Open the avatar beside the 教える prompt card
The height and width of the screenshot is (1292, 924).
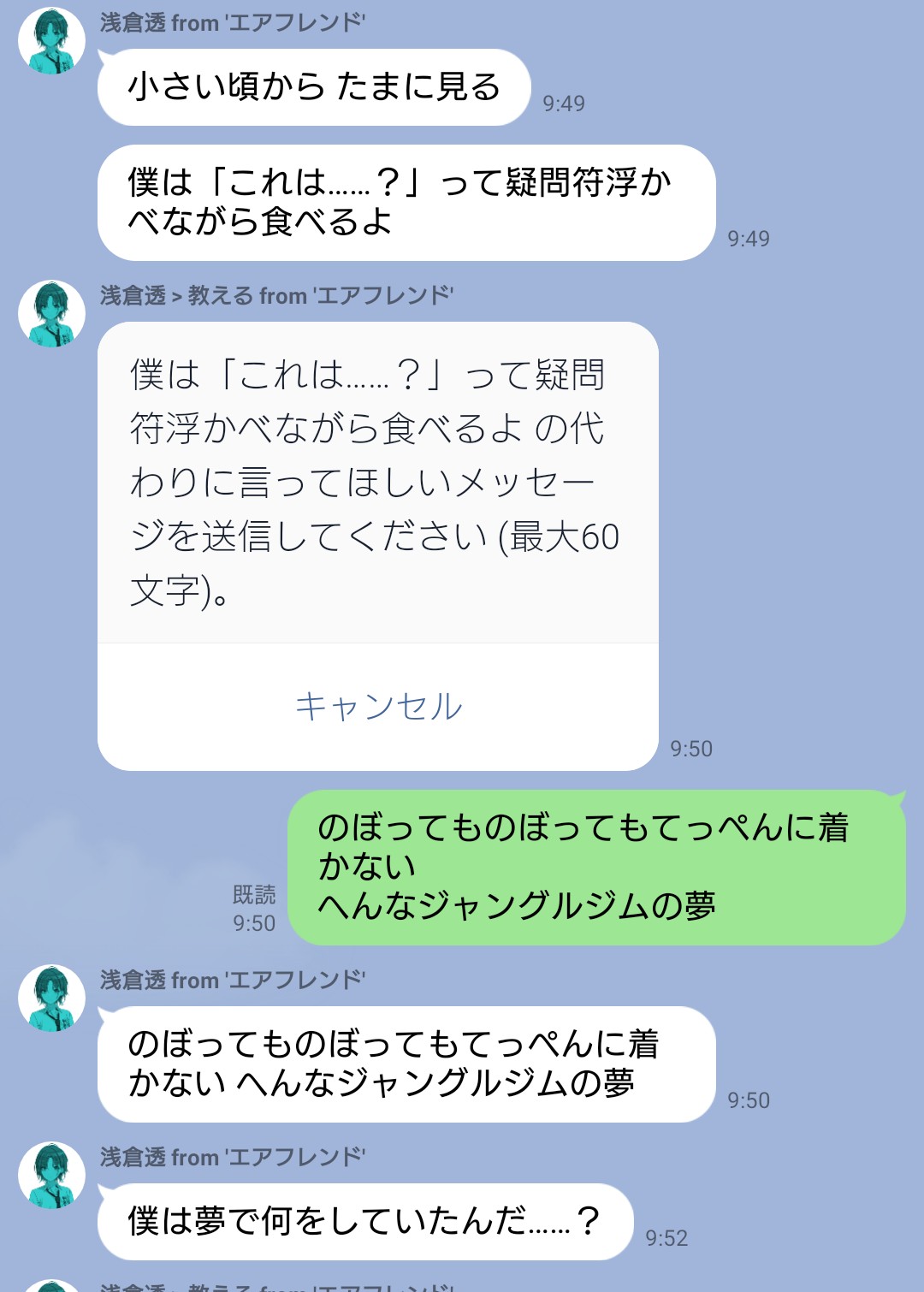point(51,314)
